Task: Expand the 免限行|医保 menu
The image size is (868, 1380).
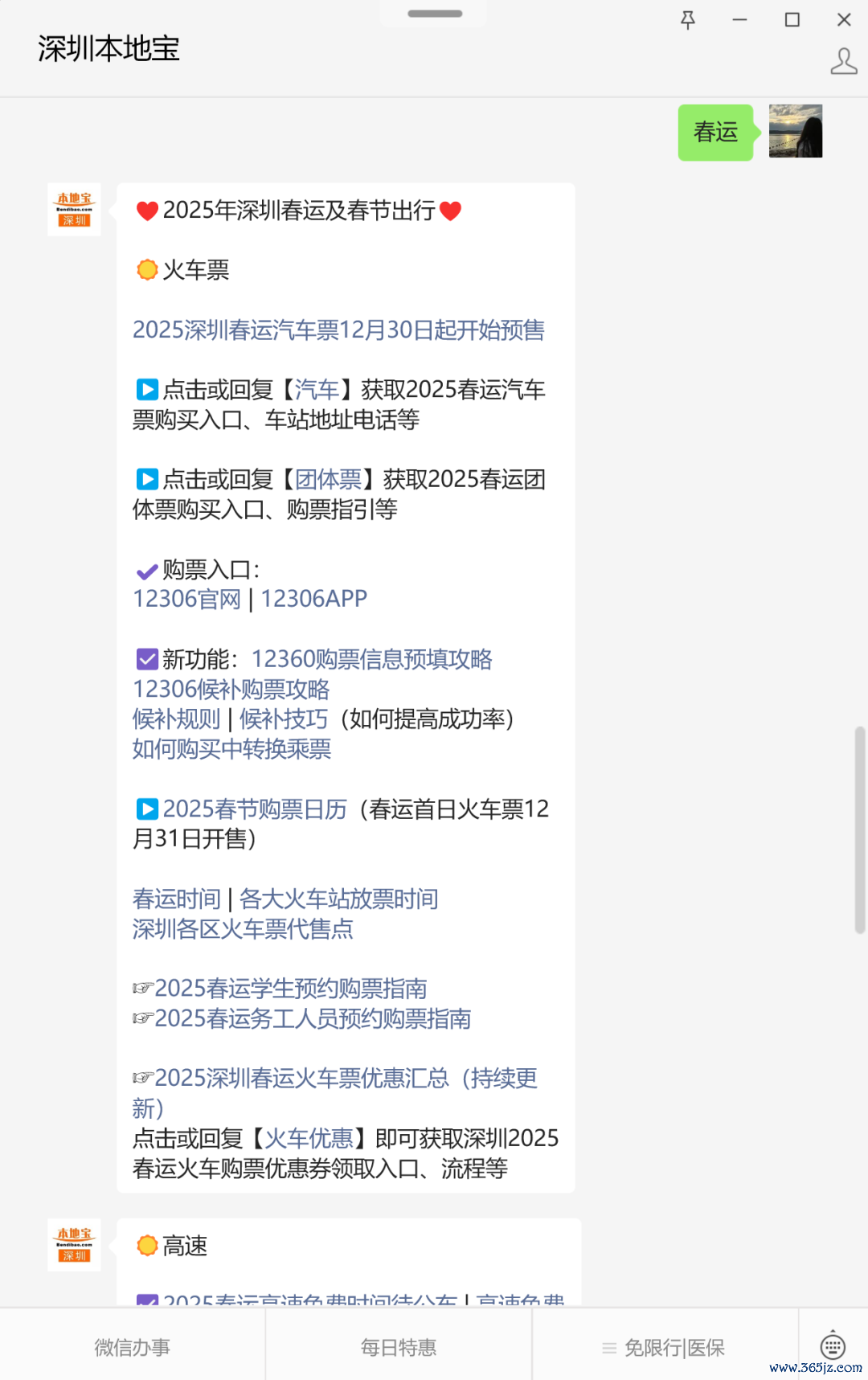Action: 665,1348
